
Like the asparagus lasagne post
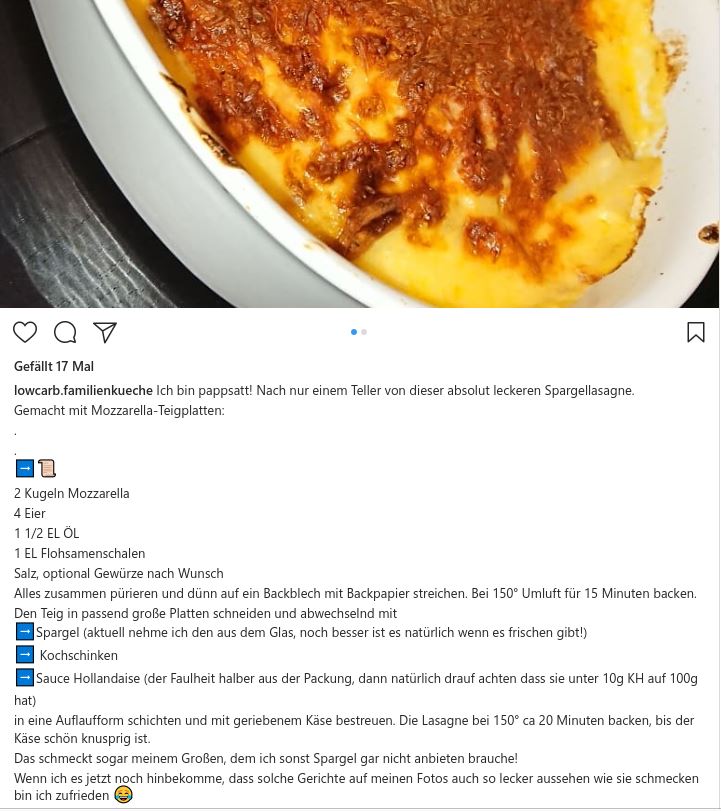[x=25, y=332]
